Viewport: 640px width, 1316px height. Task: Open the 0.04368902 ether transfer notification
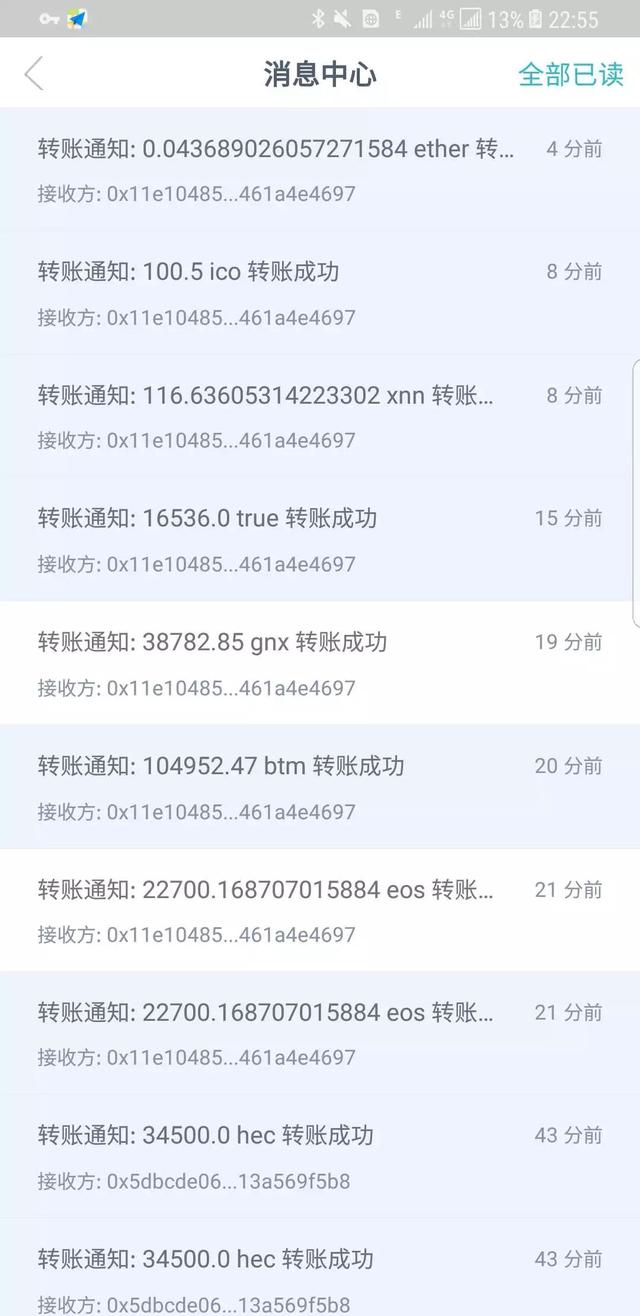320,170
